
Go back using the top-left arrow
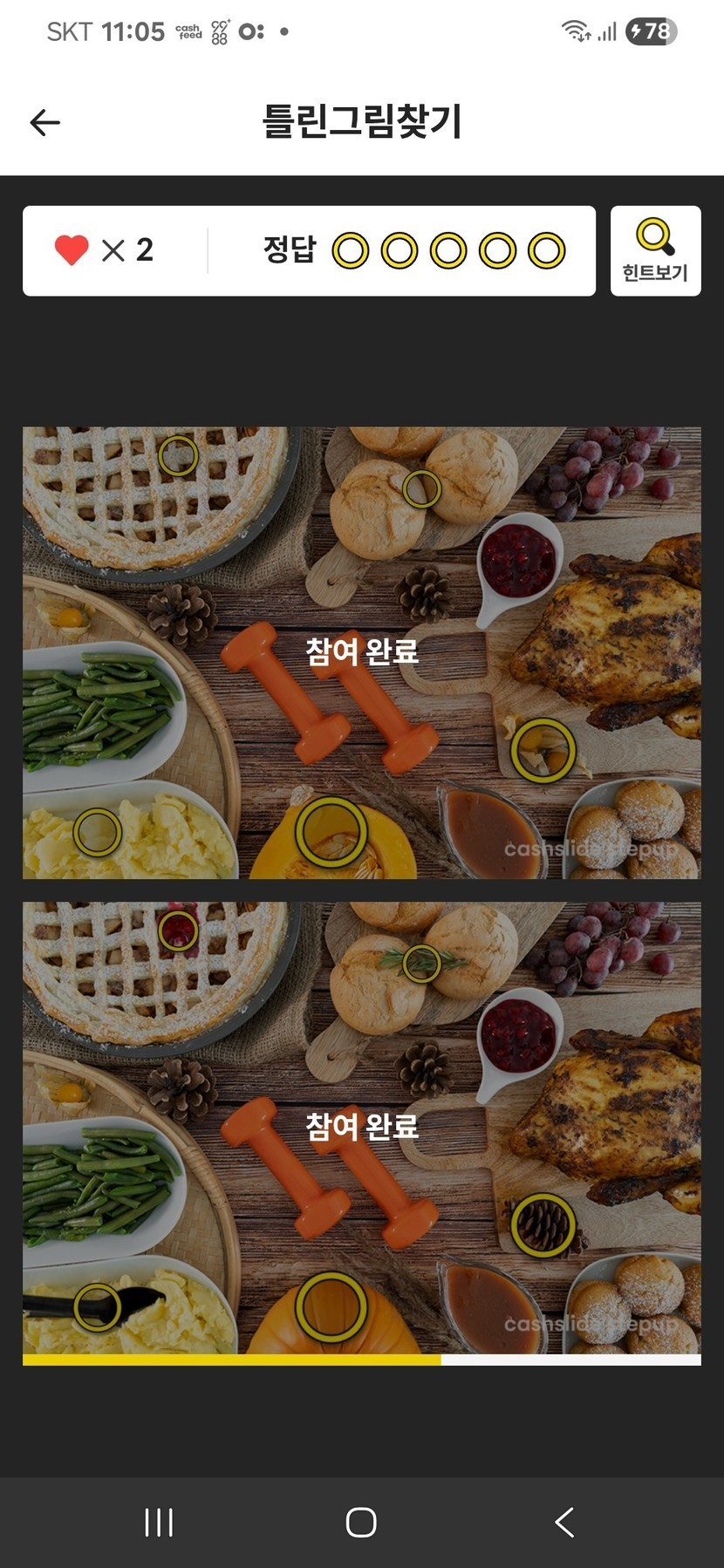click(45, 123)
